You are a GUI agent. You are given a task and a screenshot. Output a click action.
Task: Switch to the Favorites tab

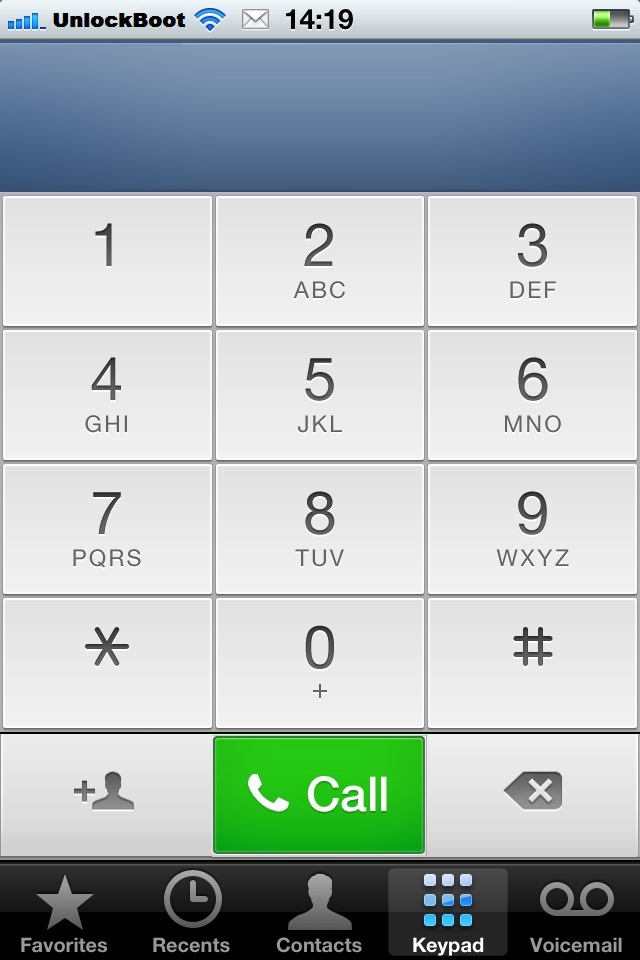click(64, 912)
